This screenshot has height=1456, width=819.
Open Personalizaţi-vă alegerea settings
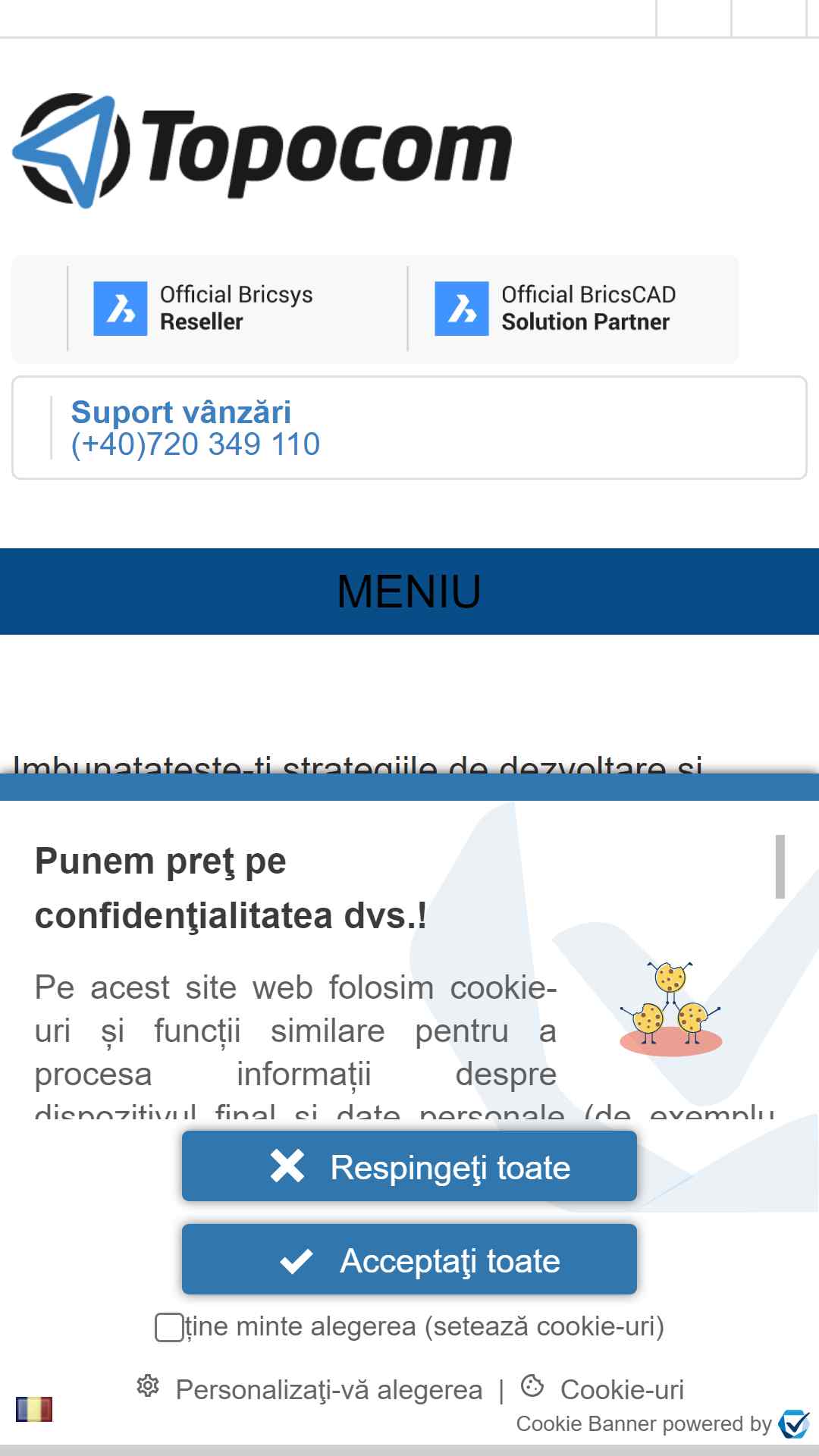pos(309,1389)
